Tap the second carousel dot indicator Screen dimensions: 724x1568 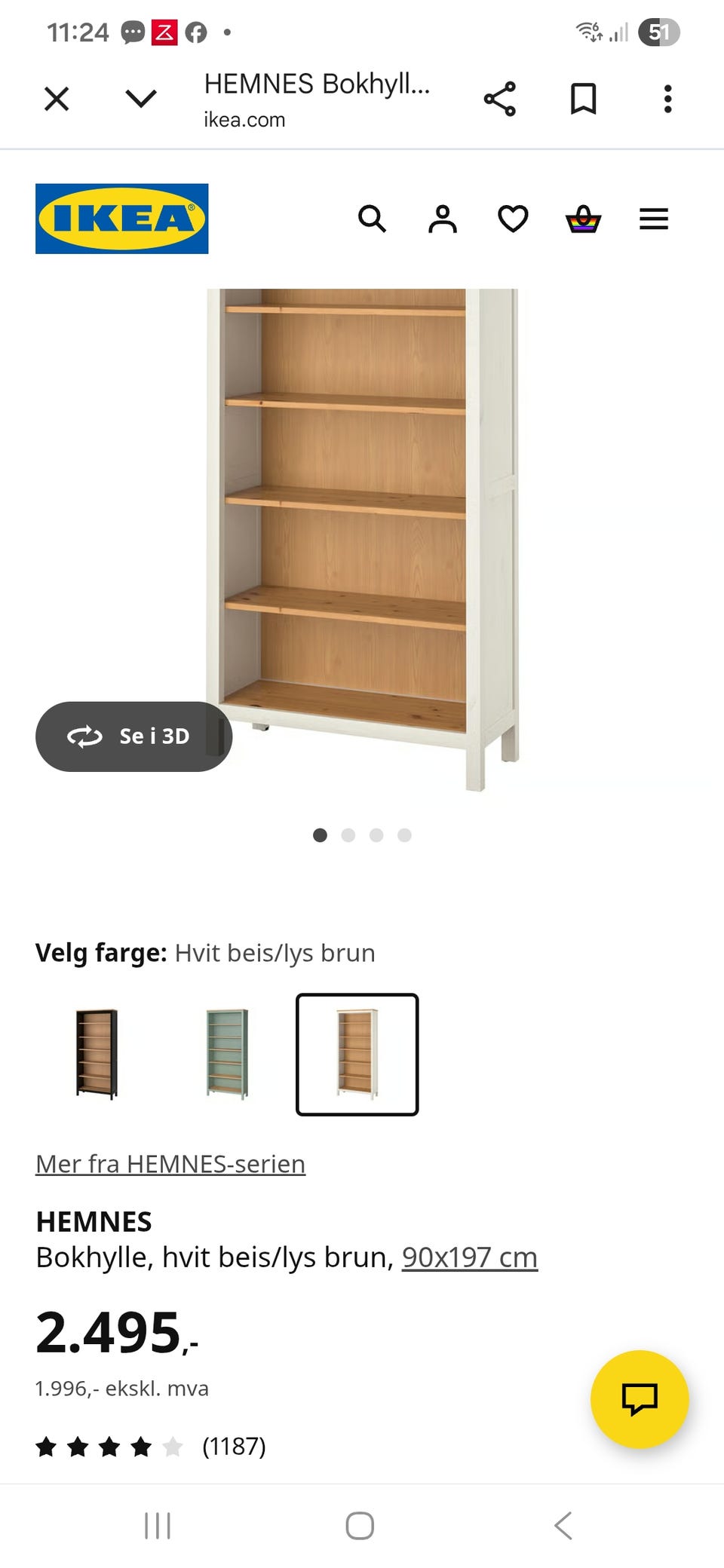click(x=348, y=835)
